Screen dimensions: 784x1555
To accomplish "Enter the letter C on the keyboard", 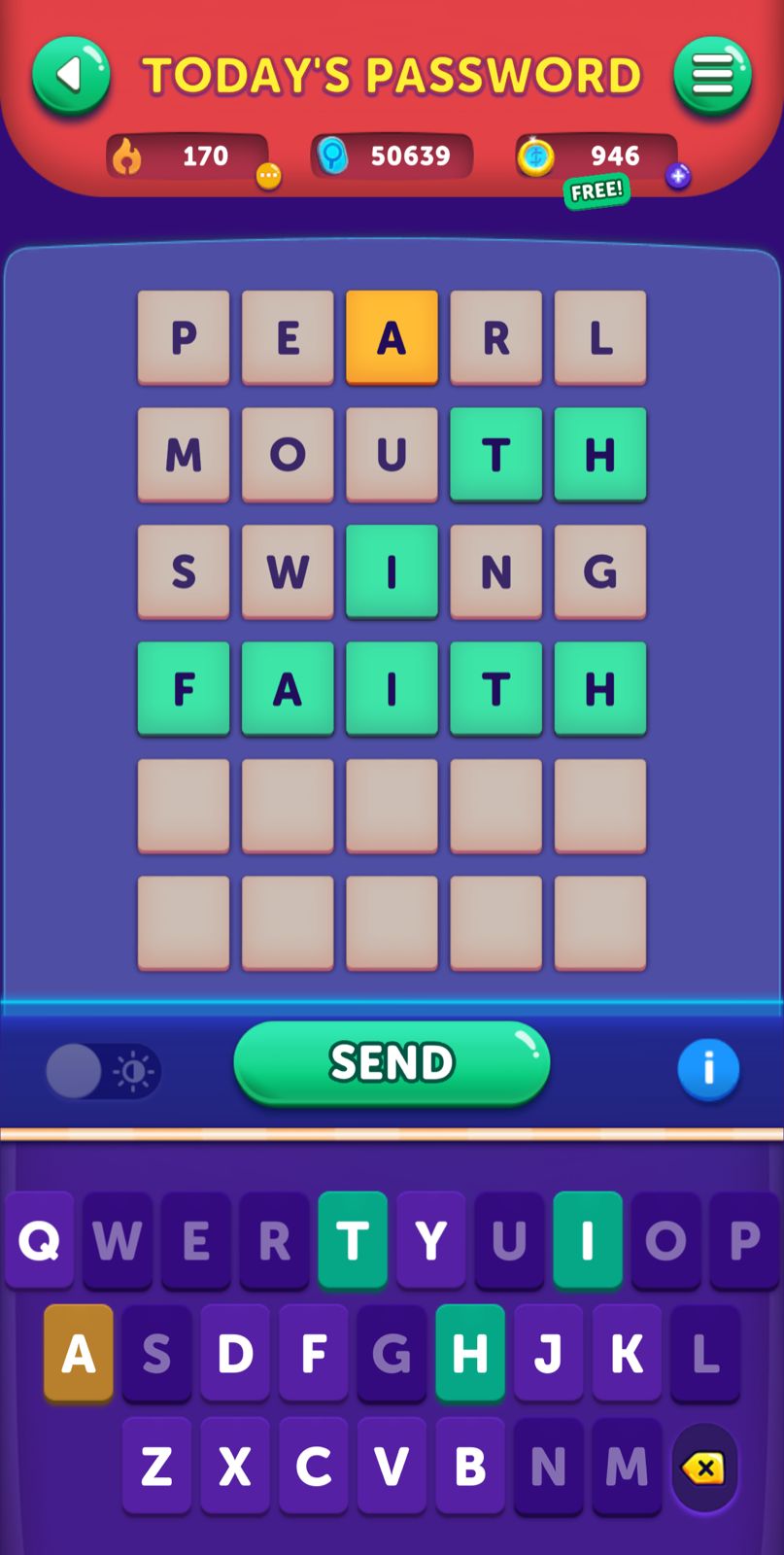I will [x=314, y=1466].
